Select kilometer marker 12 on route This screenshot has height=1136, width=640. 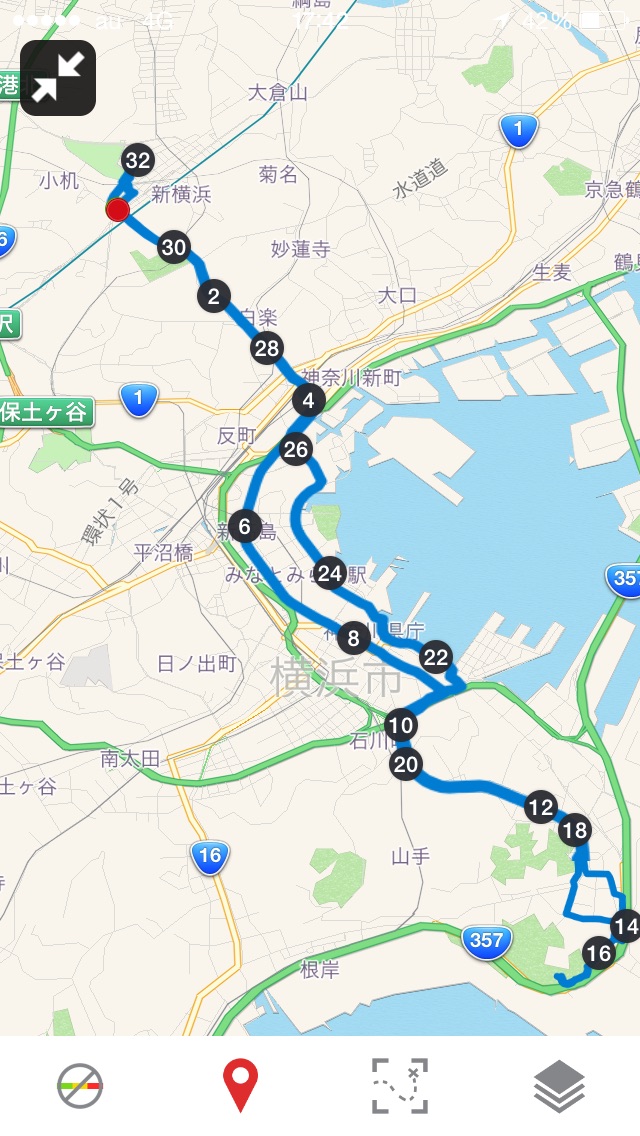[x=541, y=807]
